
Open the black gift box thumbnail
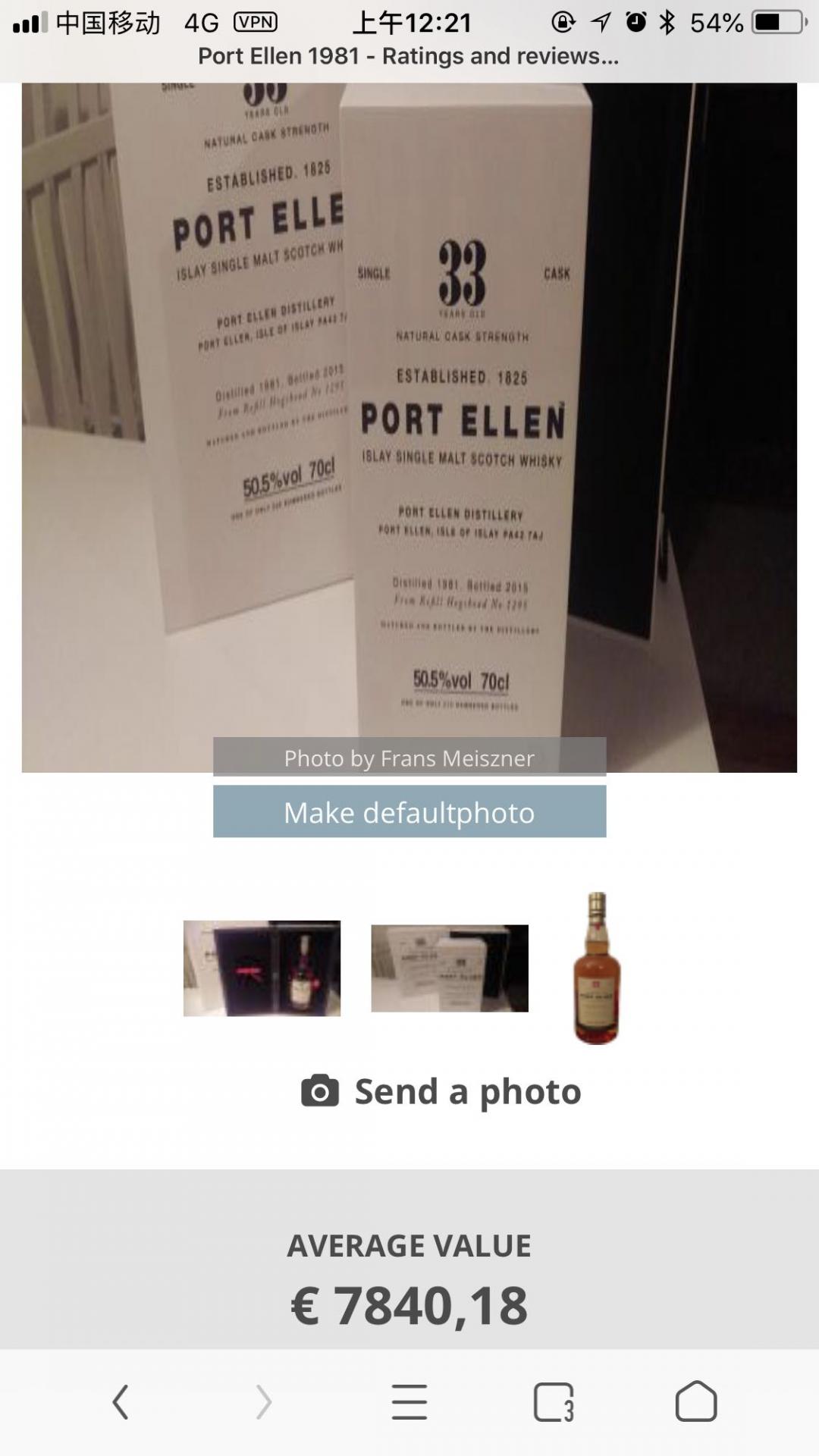262,968
